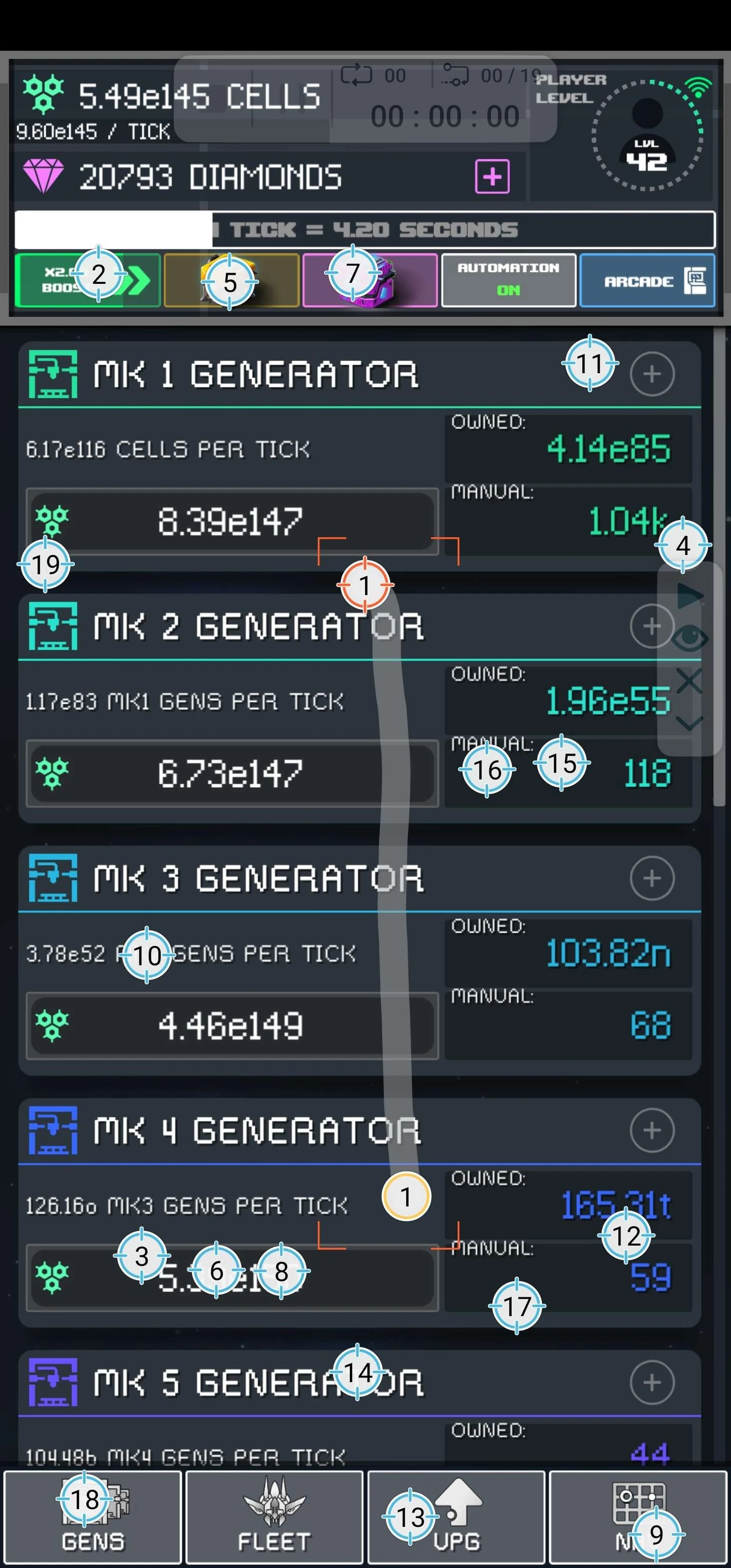Open the yellow chest

tap(231, 281)
